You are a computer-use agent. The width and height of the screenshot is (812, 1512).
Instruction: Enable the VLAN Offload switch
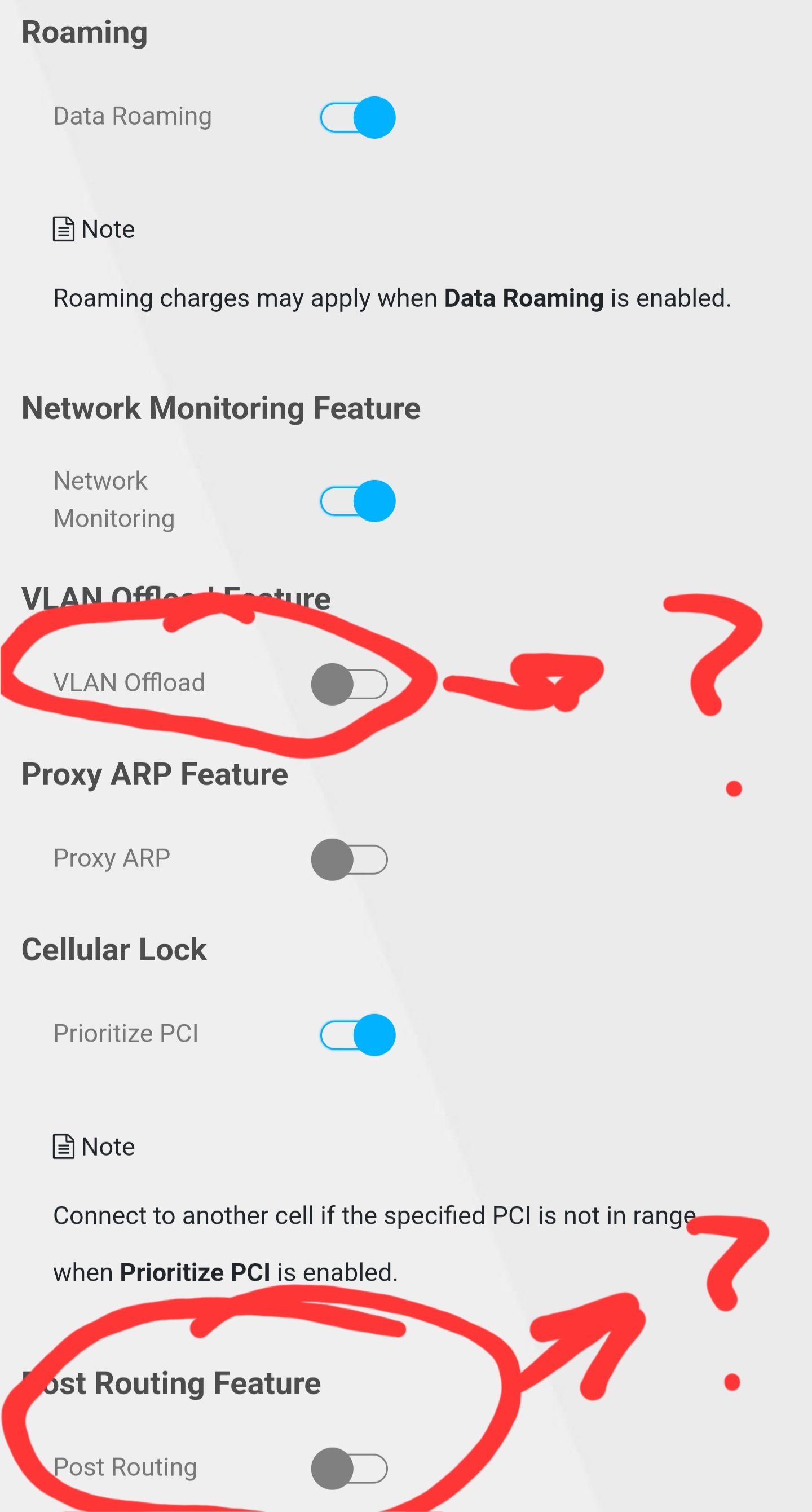pos(350,684)
